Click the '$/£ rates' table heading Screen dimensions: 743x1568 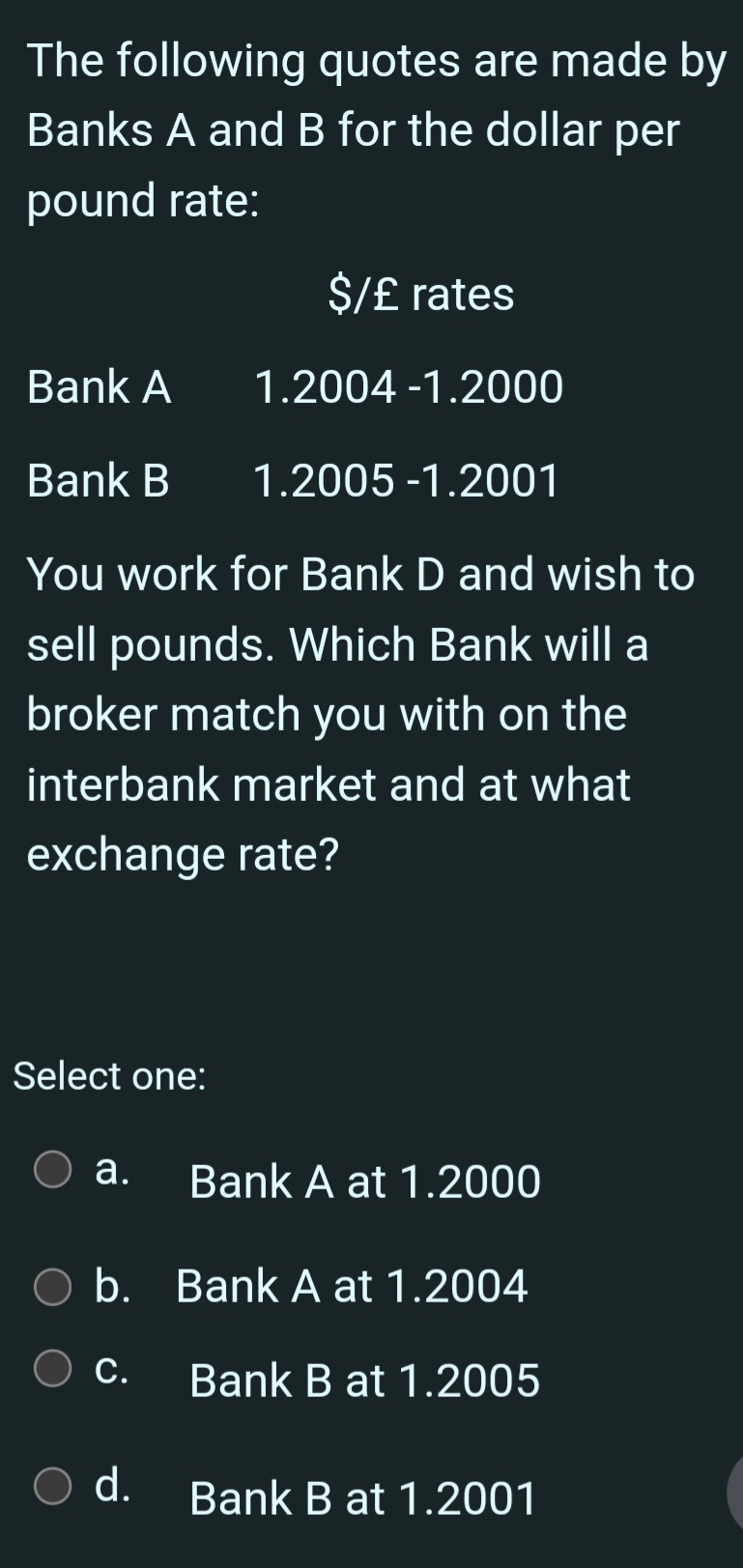pos(421,293)
